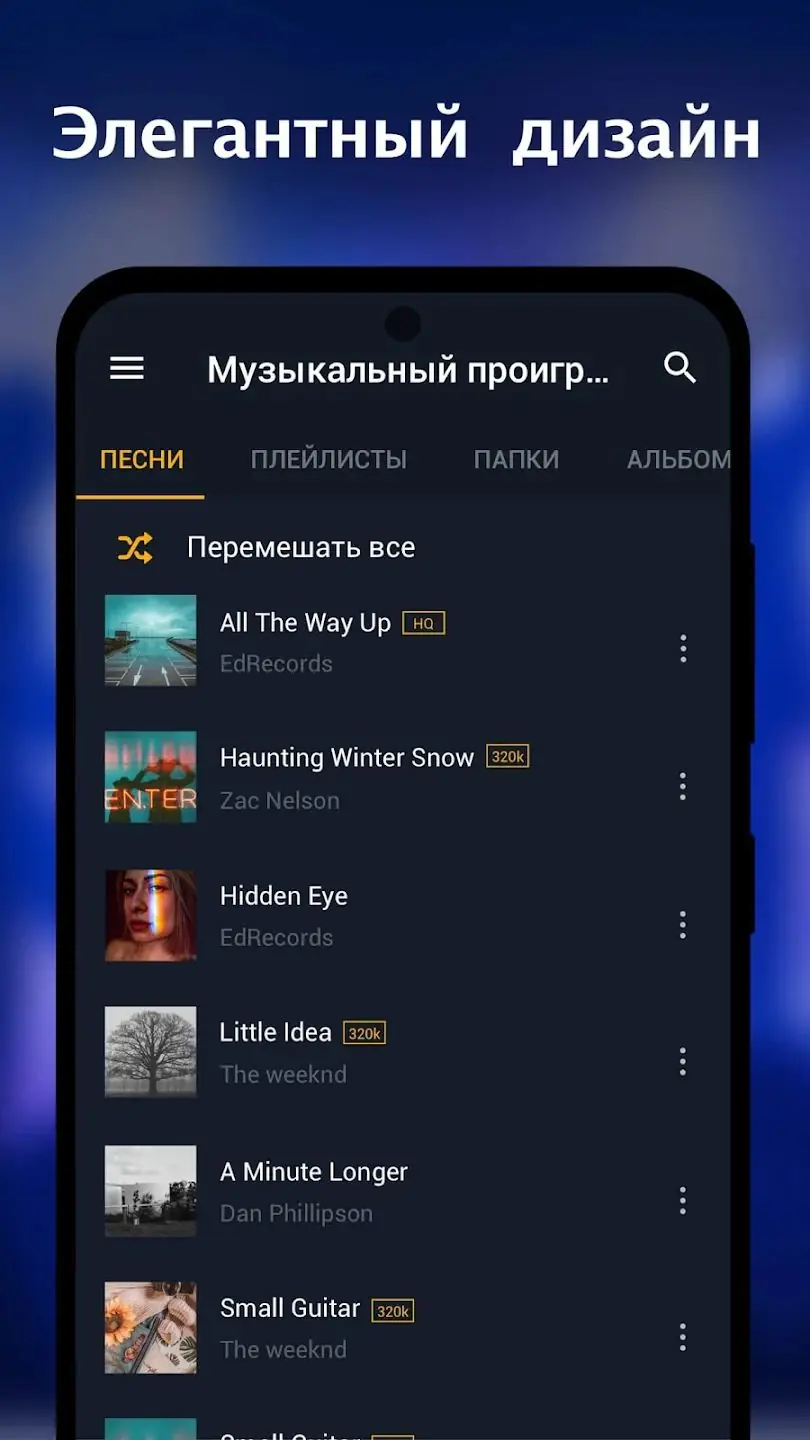Tap Перемешать все to shuffle all songs
Image resolution: width=810 pixels, height=1440 pixels.
300,546
